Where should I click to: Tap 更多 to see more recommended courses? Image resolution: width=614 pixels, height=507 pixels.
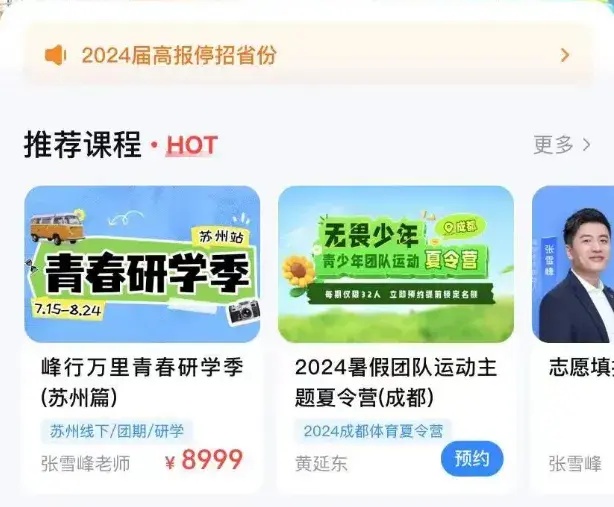coord(561,145)
